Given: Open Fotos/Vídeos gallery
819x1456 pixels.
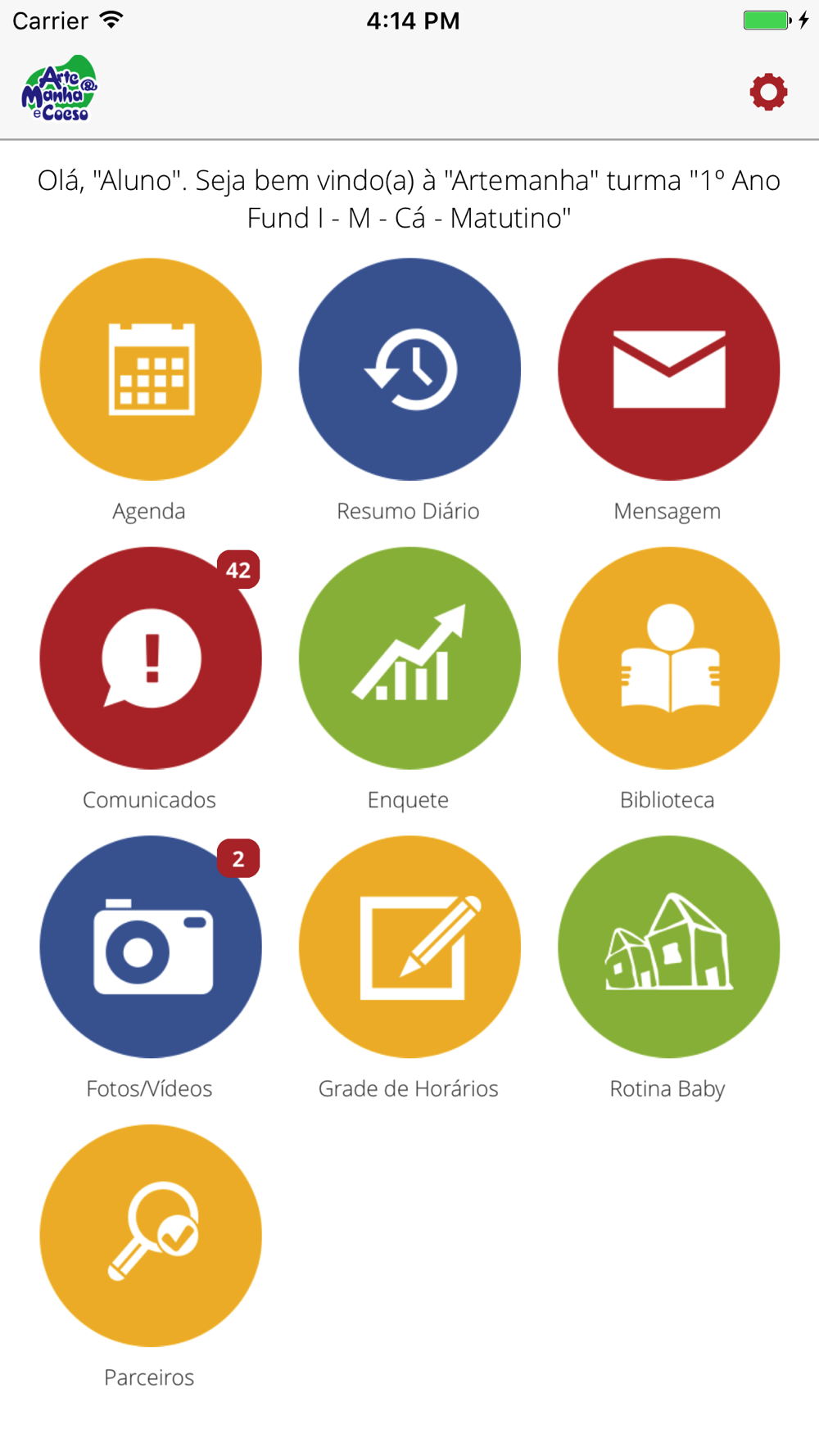Looking at the screenshot, I should 151,947.
